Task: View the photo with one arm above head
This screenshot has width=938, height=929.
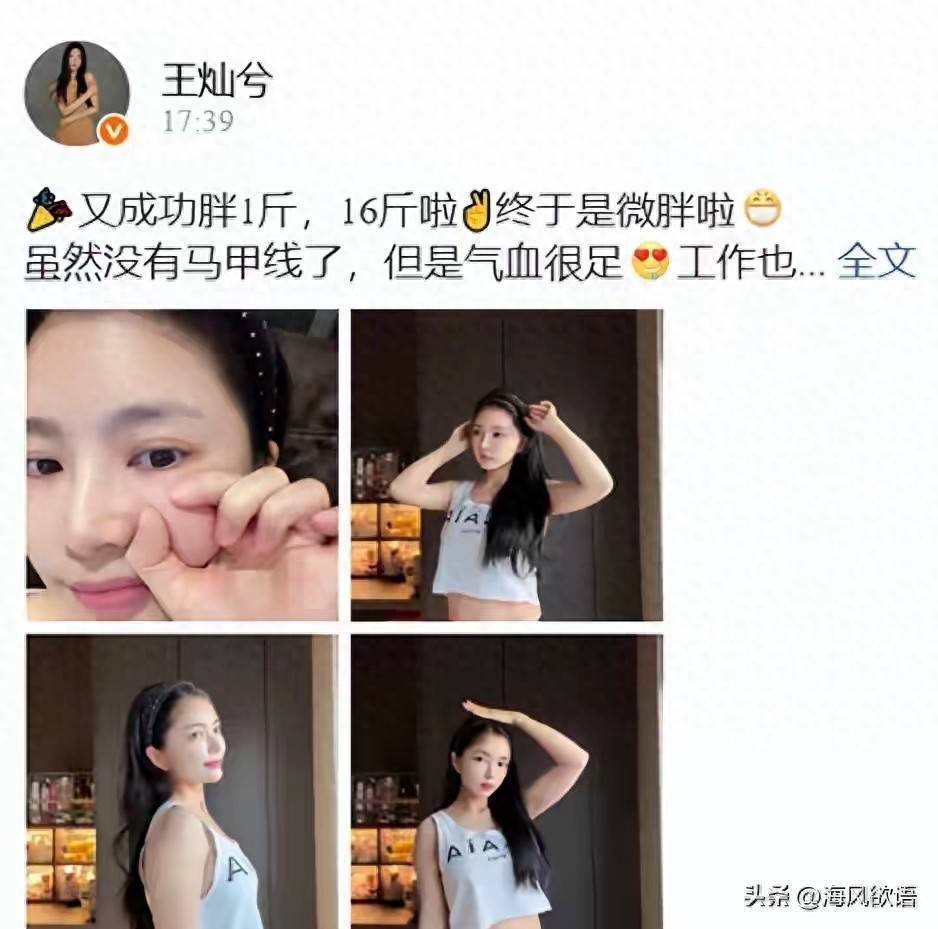Action: pyautogui.click(x=506, y=782)
